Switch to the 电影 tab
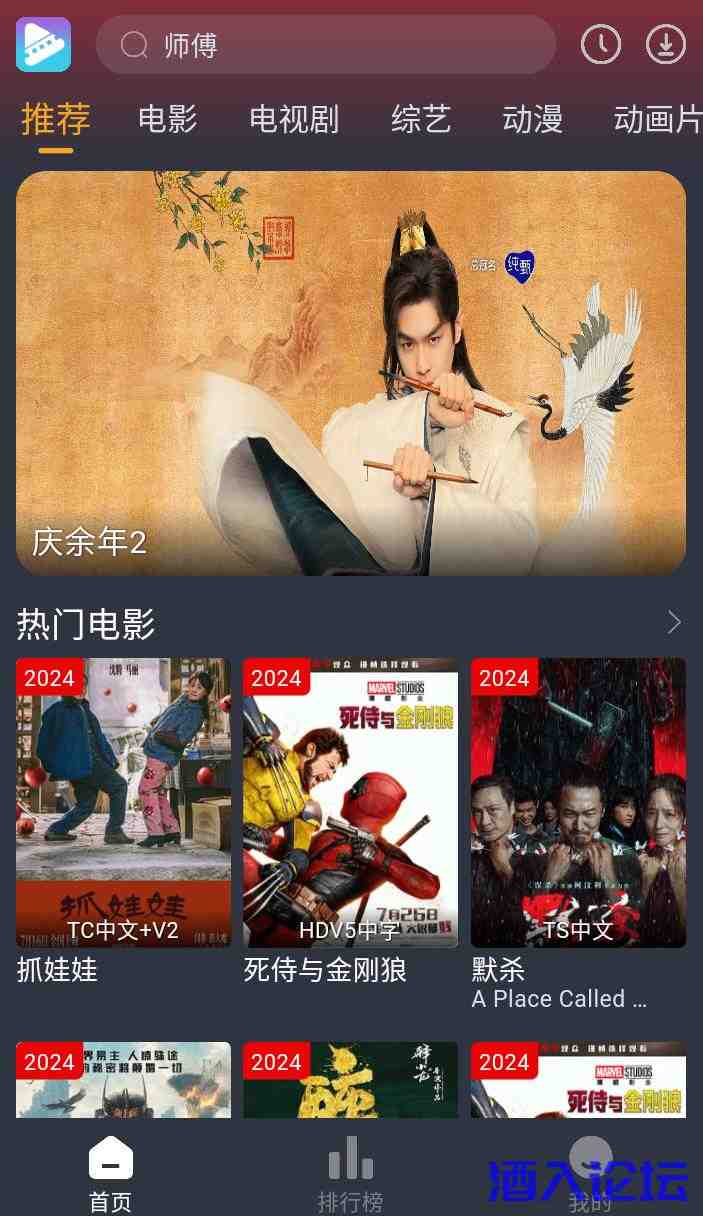Image resolution: width=703 pixels, height=1216 pixels. [168, 120]
